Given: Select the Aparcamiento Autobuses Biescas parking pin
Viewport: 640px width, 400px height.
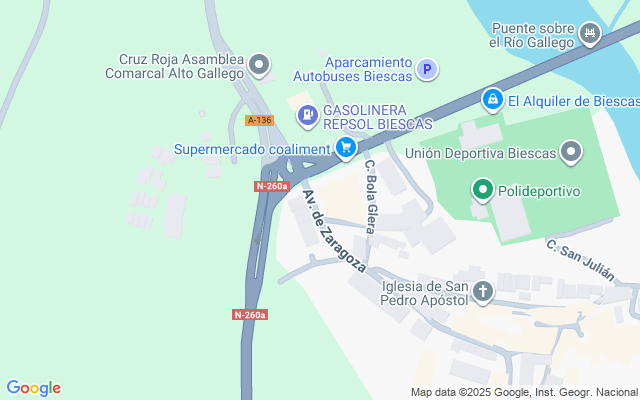Looking at the screenshot, I should point(427,68).
